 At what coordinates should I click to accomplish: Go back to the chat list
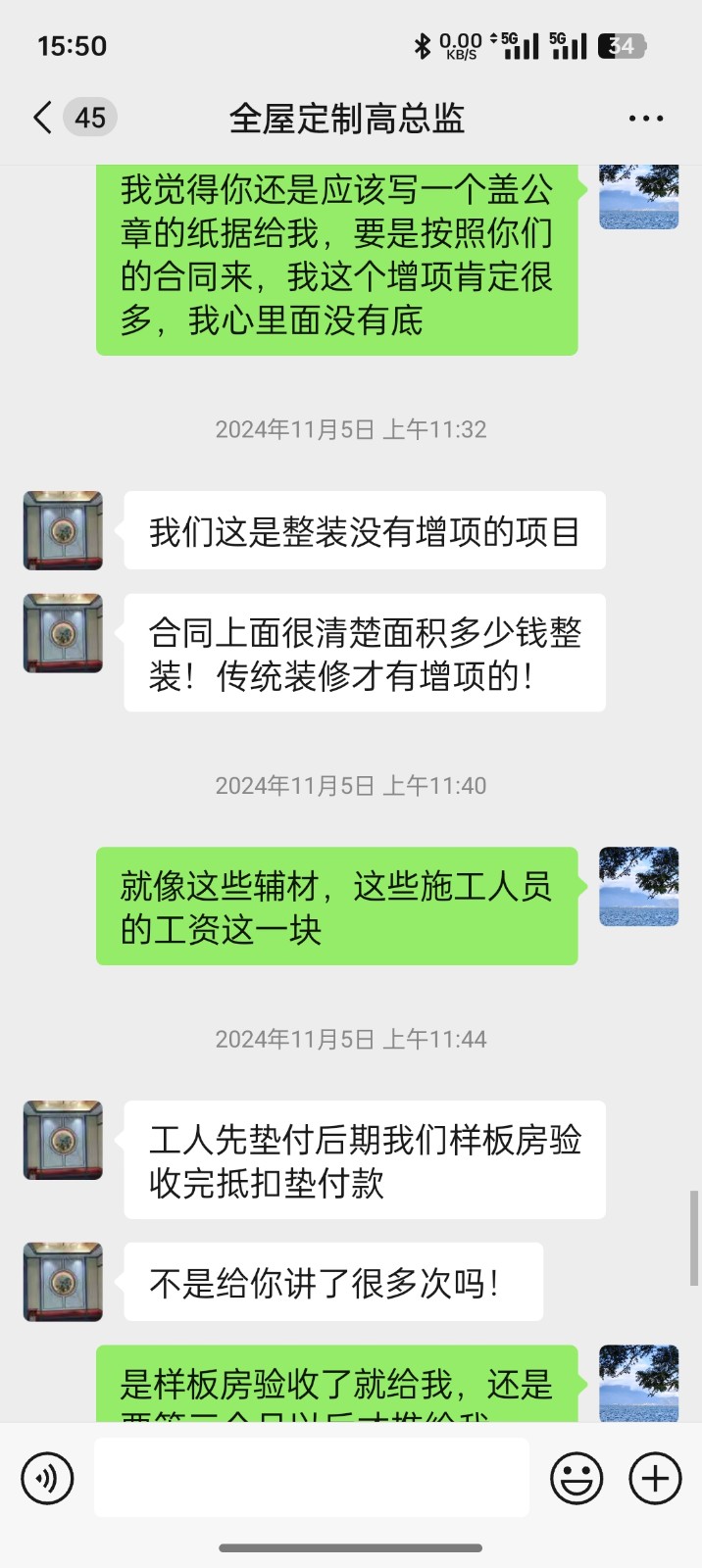click(43, 119)
